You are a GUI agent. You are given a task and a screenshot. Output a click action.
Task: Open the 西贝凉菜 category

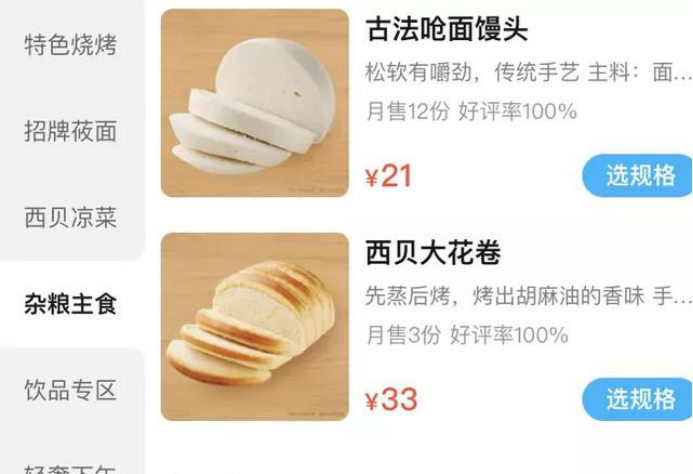[x=70, y=217]
